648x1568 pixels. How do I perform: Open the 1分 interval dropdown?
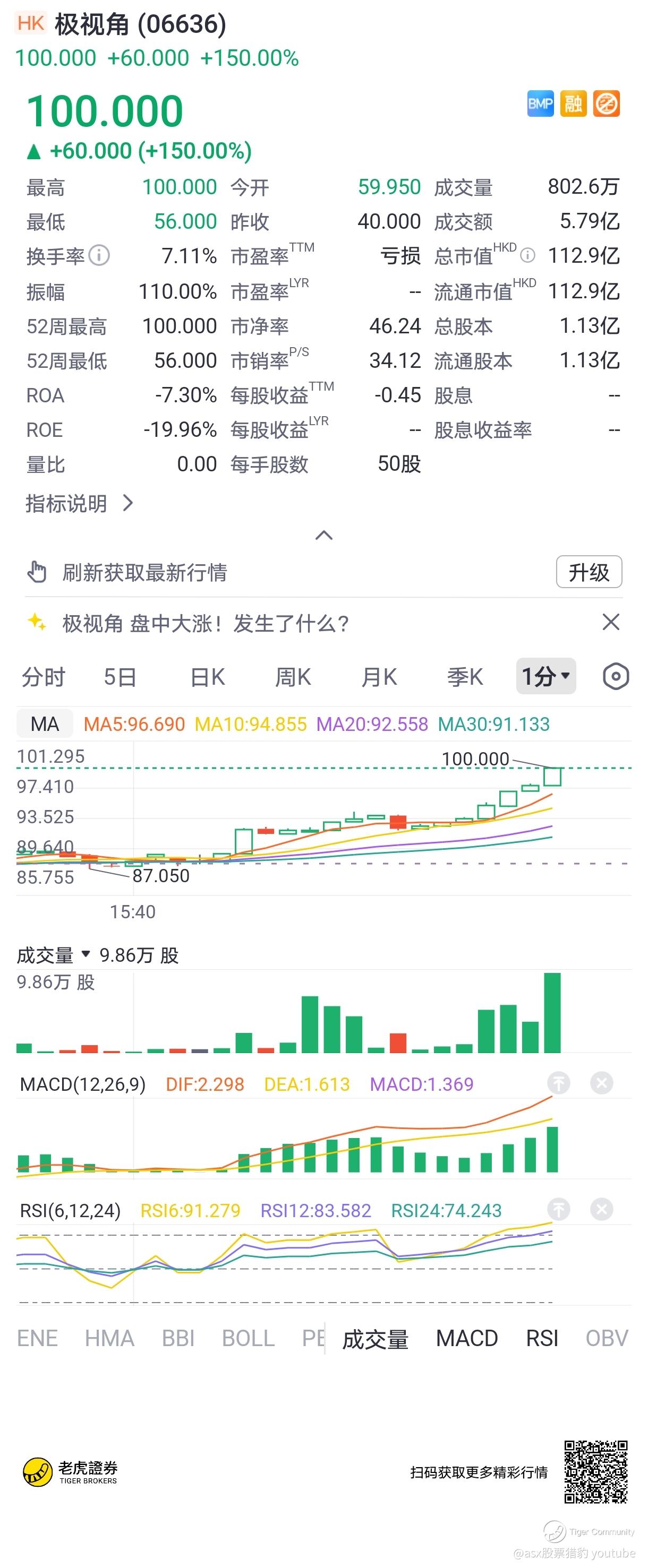545,676
